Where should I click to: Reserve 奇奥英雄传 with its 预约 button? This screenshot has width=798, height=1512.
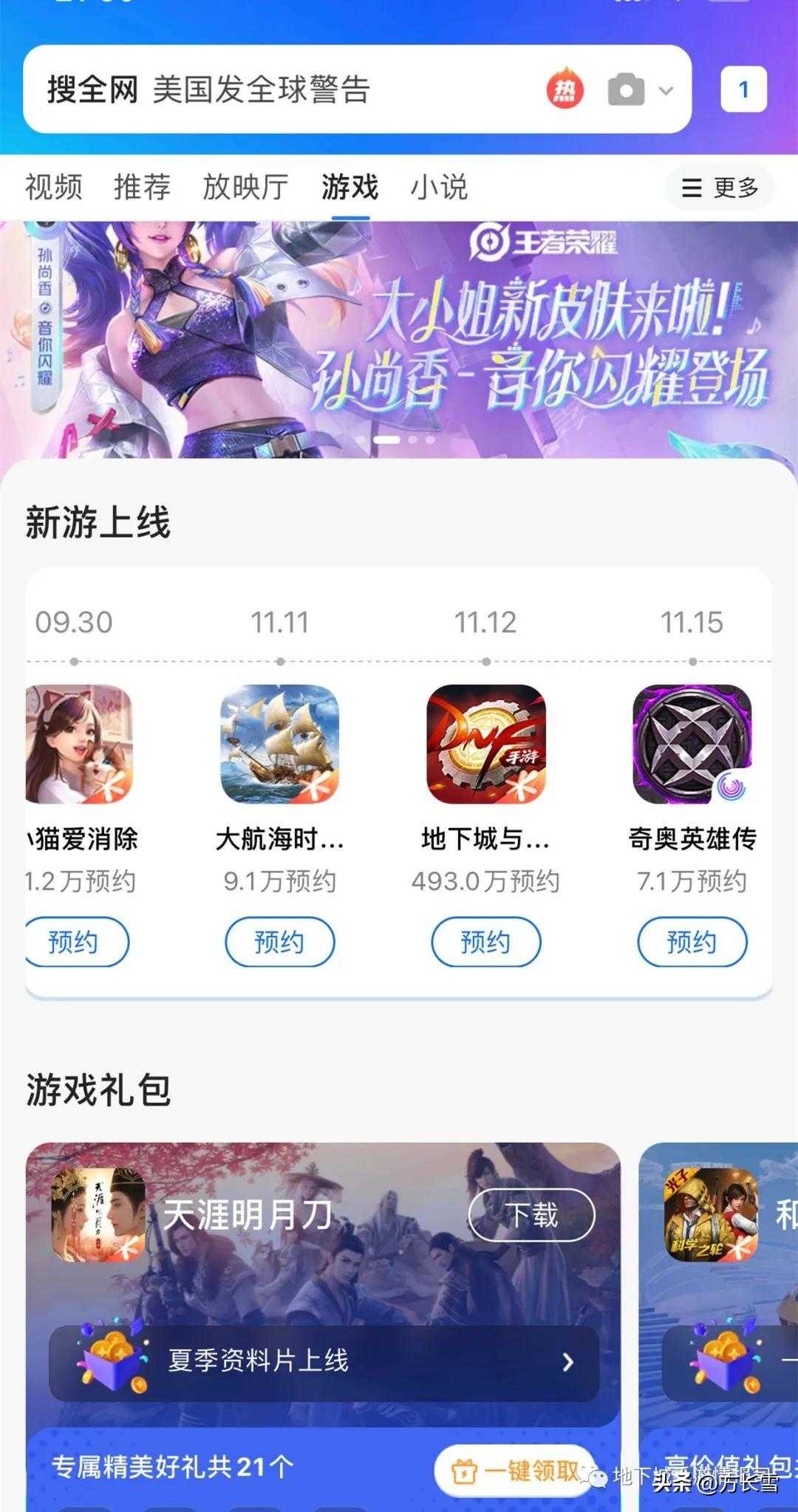[x=692, y=942]
